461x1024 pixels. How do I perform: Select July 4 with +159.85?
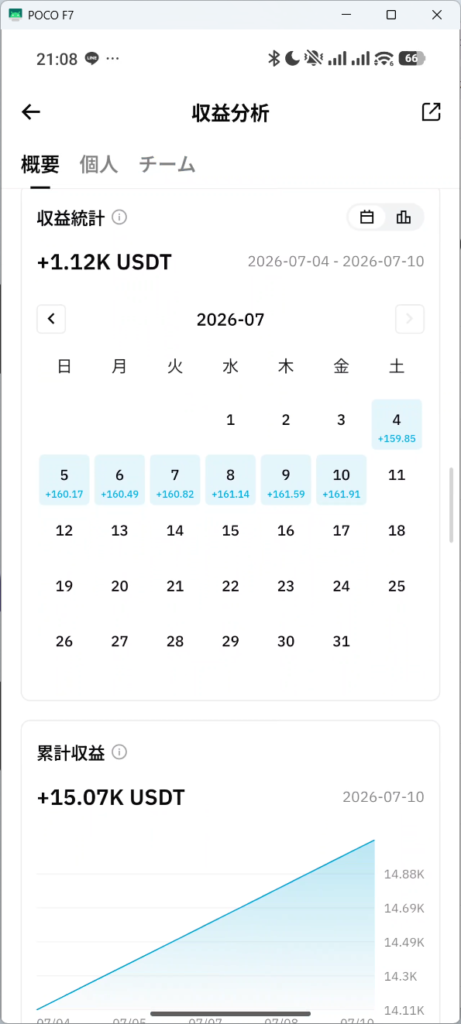coord(396,425)
